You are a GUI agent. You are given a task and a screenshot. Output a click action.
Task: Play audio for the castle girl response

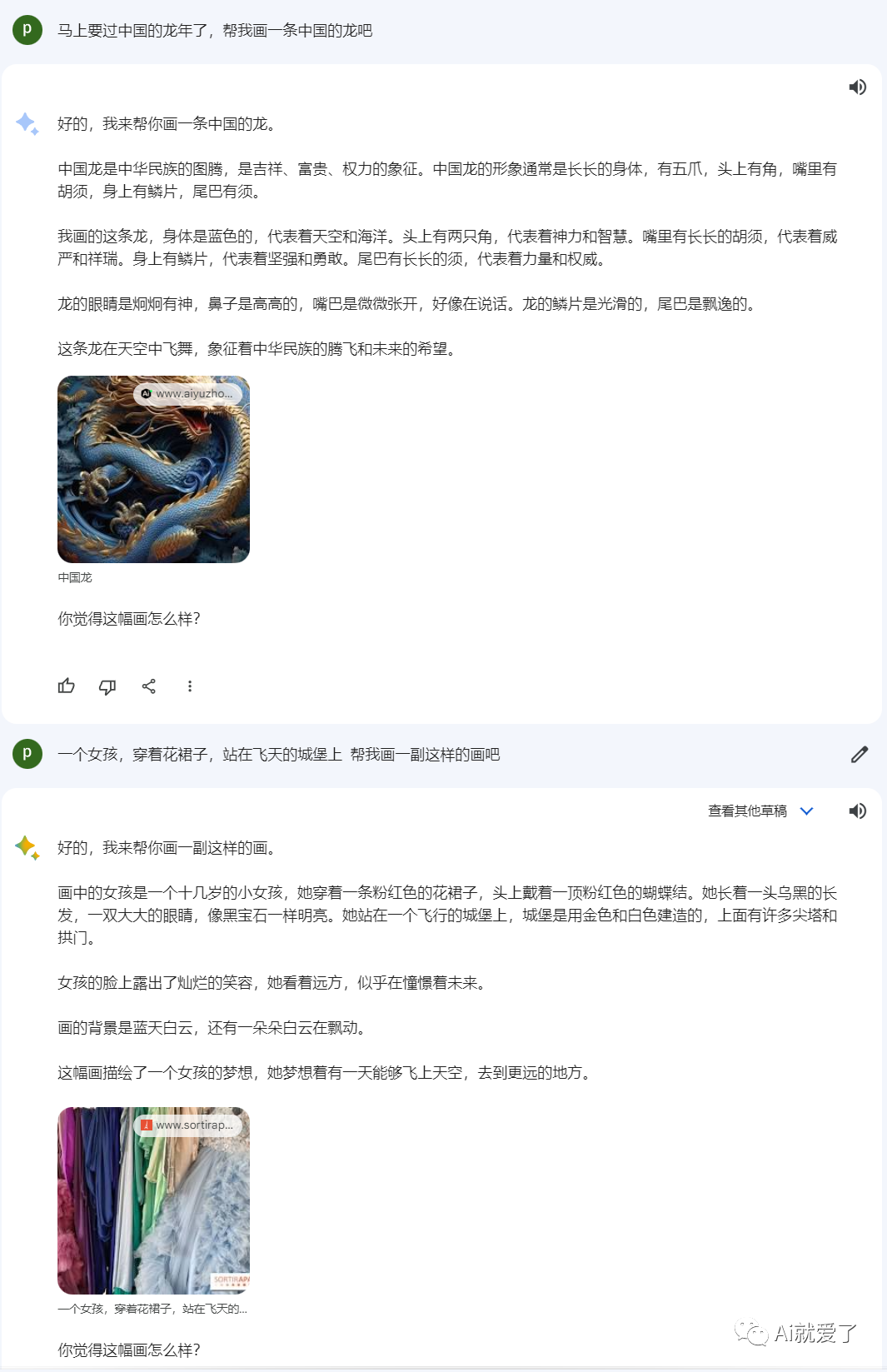857,811
